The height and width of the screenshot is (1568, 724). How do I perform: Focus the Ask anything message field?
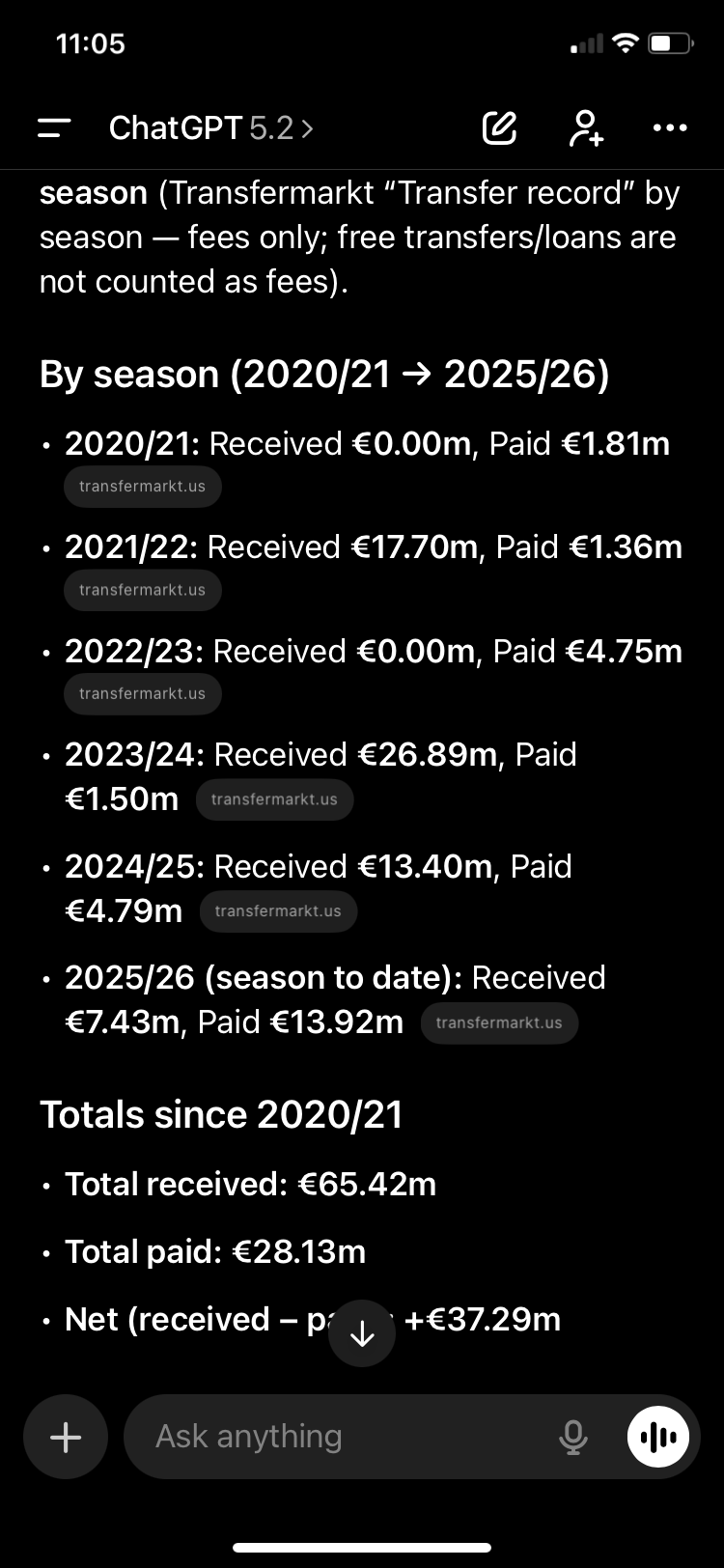(x=338, y=1437)
